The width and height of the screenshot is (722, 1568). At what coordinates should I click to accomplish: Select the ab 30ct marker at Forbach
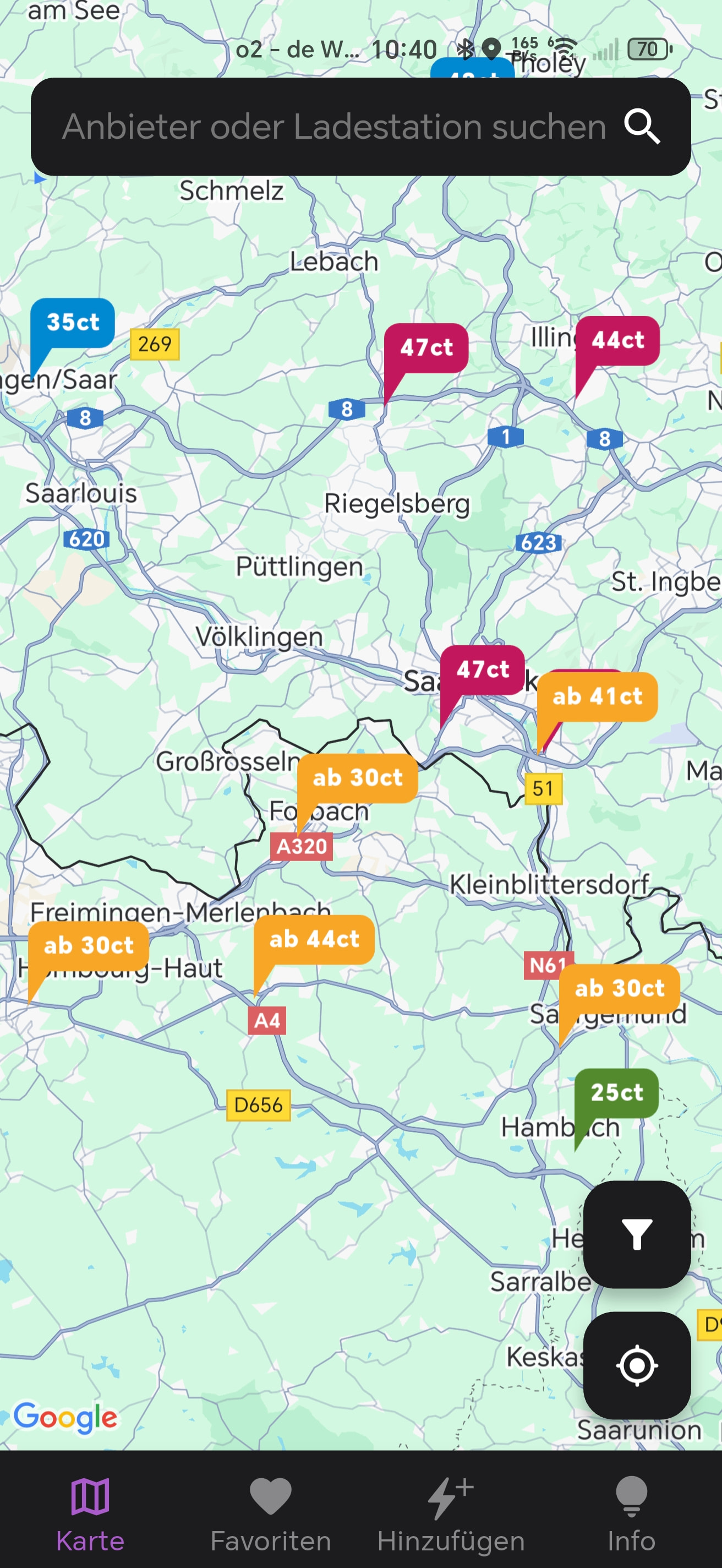(x=357, y=778)
